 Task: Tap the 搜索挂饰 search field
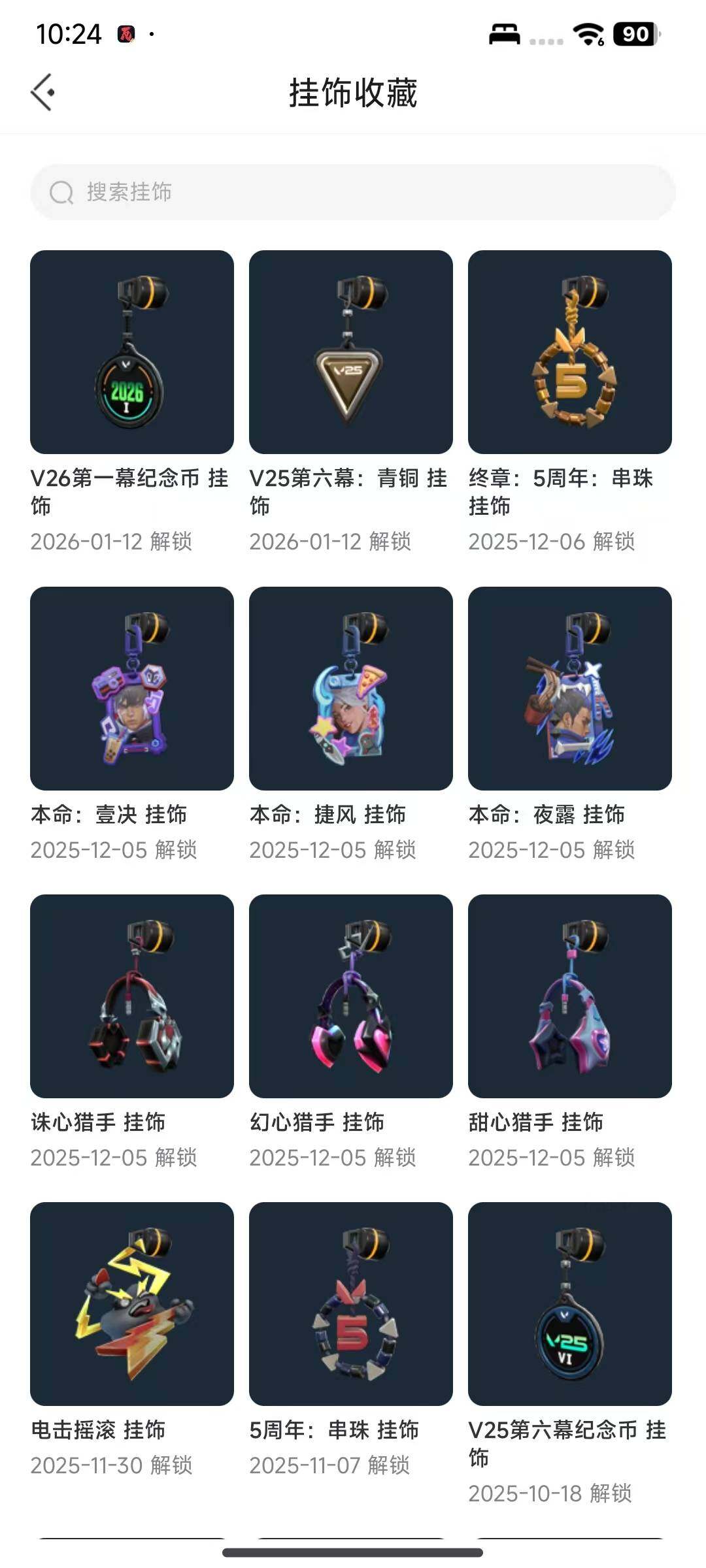click(353, 192)
